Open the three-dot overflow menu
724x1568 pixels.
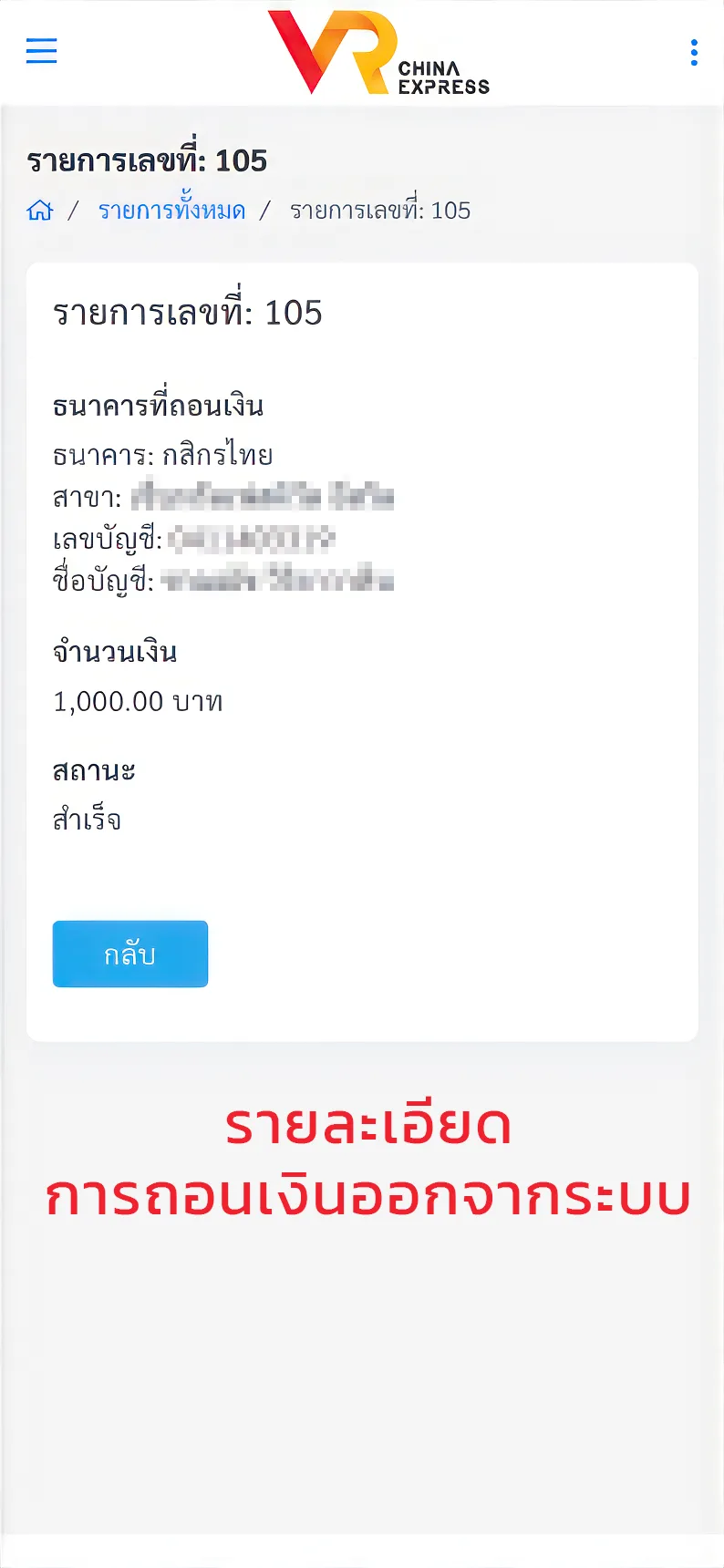(694, 53)
